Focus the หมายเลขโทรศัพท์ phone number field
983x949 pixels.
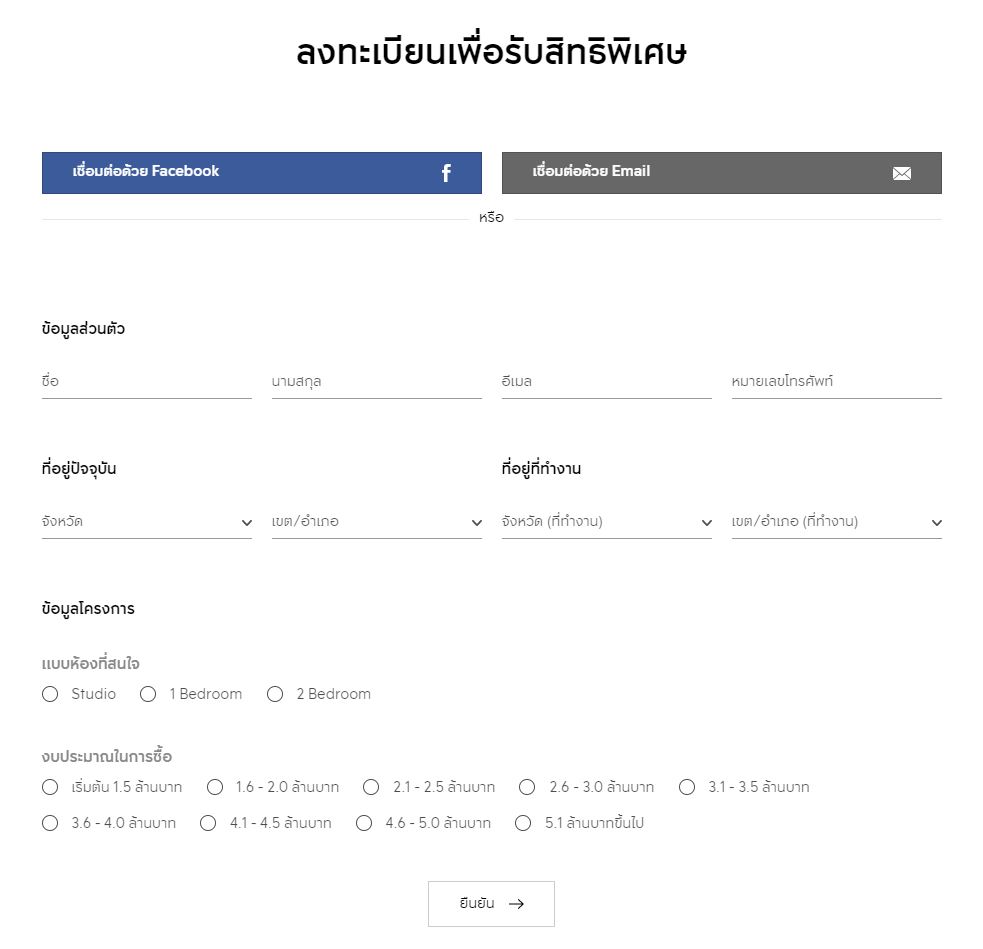[836, 381]
